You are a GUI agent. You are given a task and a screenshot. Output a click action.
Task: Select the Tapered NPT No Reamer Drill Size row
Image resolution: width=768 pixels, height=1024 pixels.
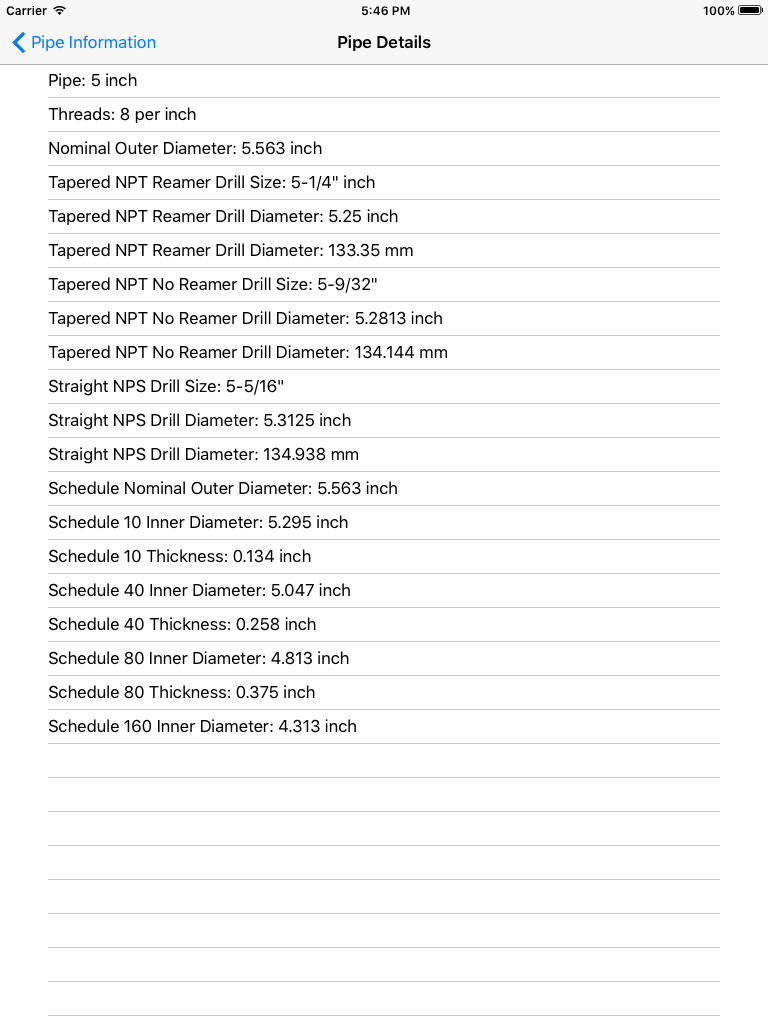click(x=384, y=284)
